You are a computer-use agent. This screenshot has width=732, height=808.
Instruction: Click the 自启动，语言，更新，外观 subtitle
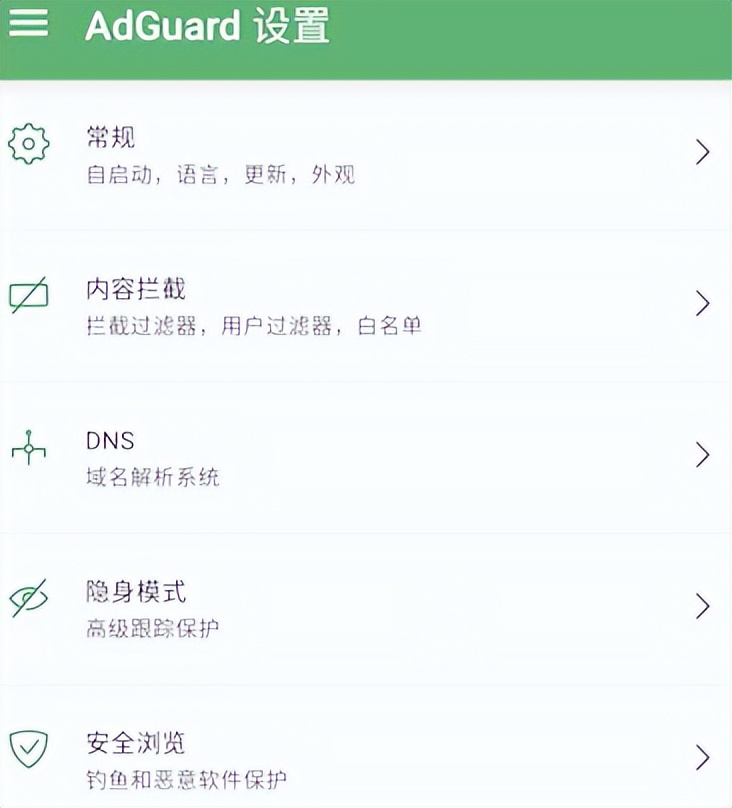coord(222,174)
